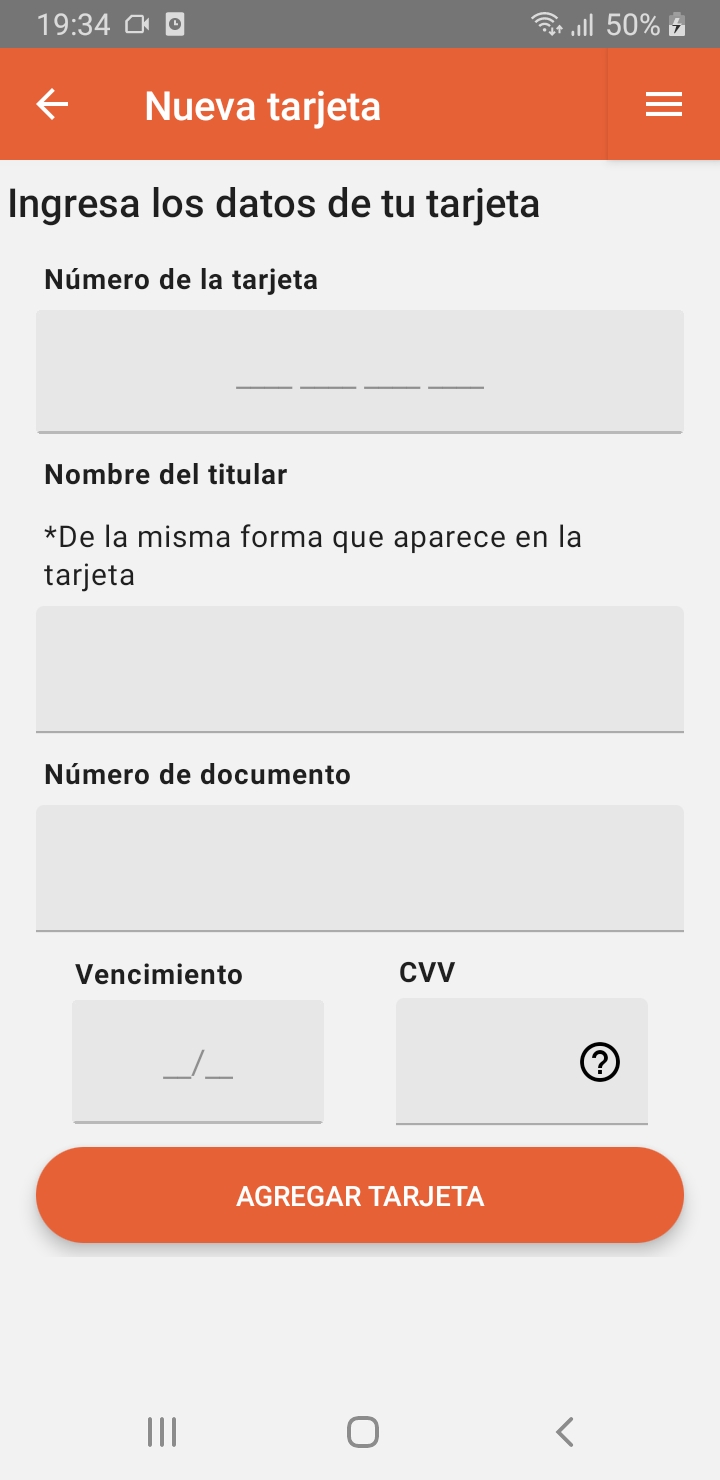Go to the home screen

point(362,1432)
